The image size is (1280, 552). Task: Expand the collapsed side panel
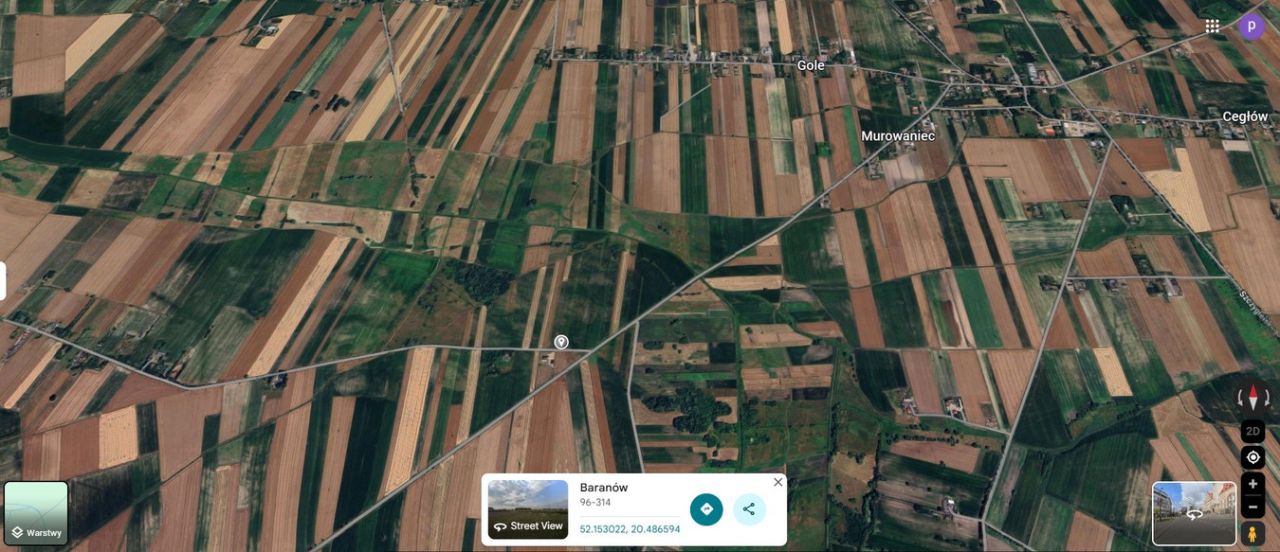pyautogui.click(x=3, y=281)
